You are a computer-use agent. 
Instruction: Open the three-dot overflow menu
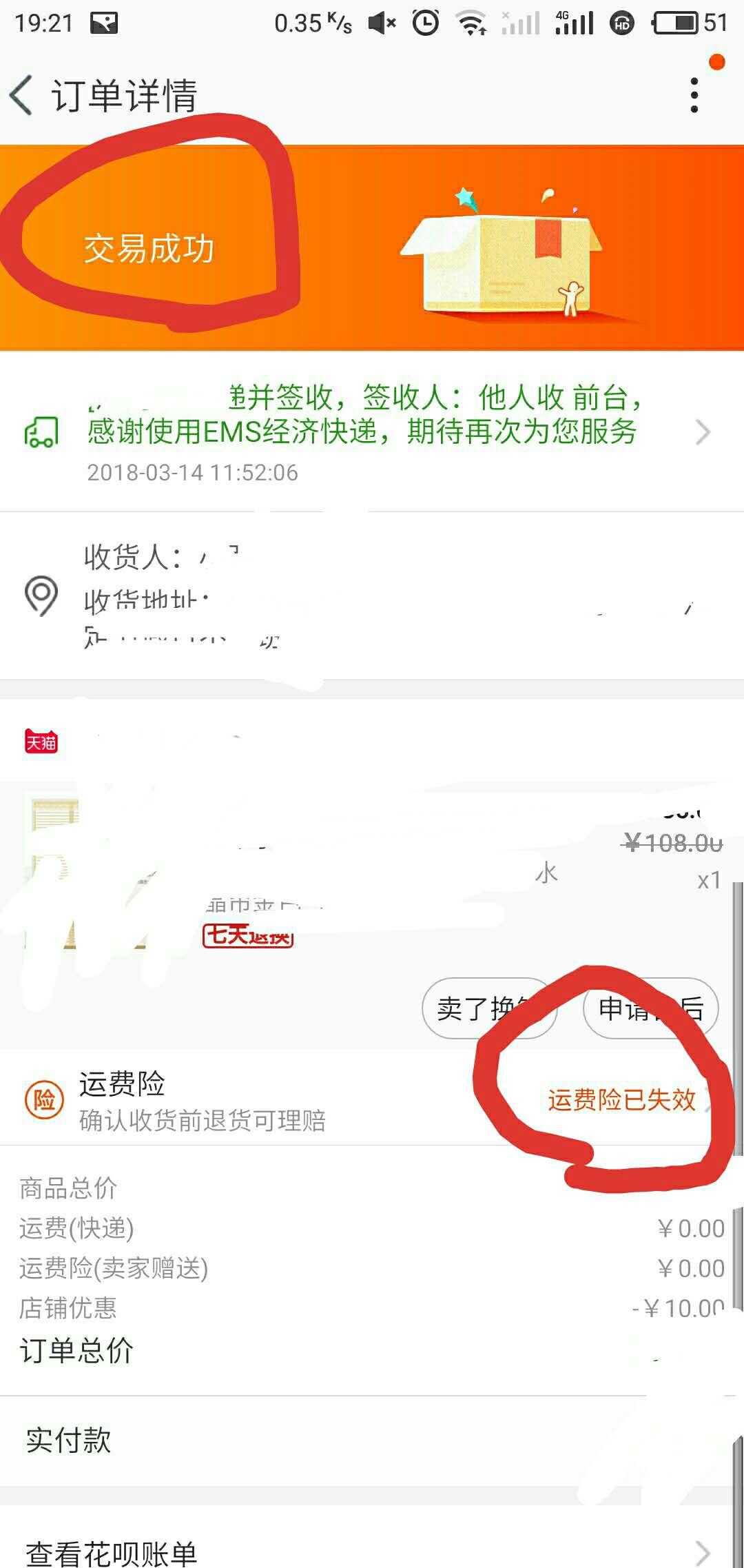pyautogui.click(x=694, y=96)
